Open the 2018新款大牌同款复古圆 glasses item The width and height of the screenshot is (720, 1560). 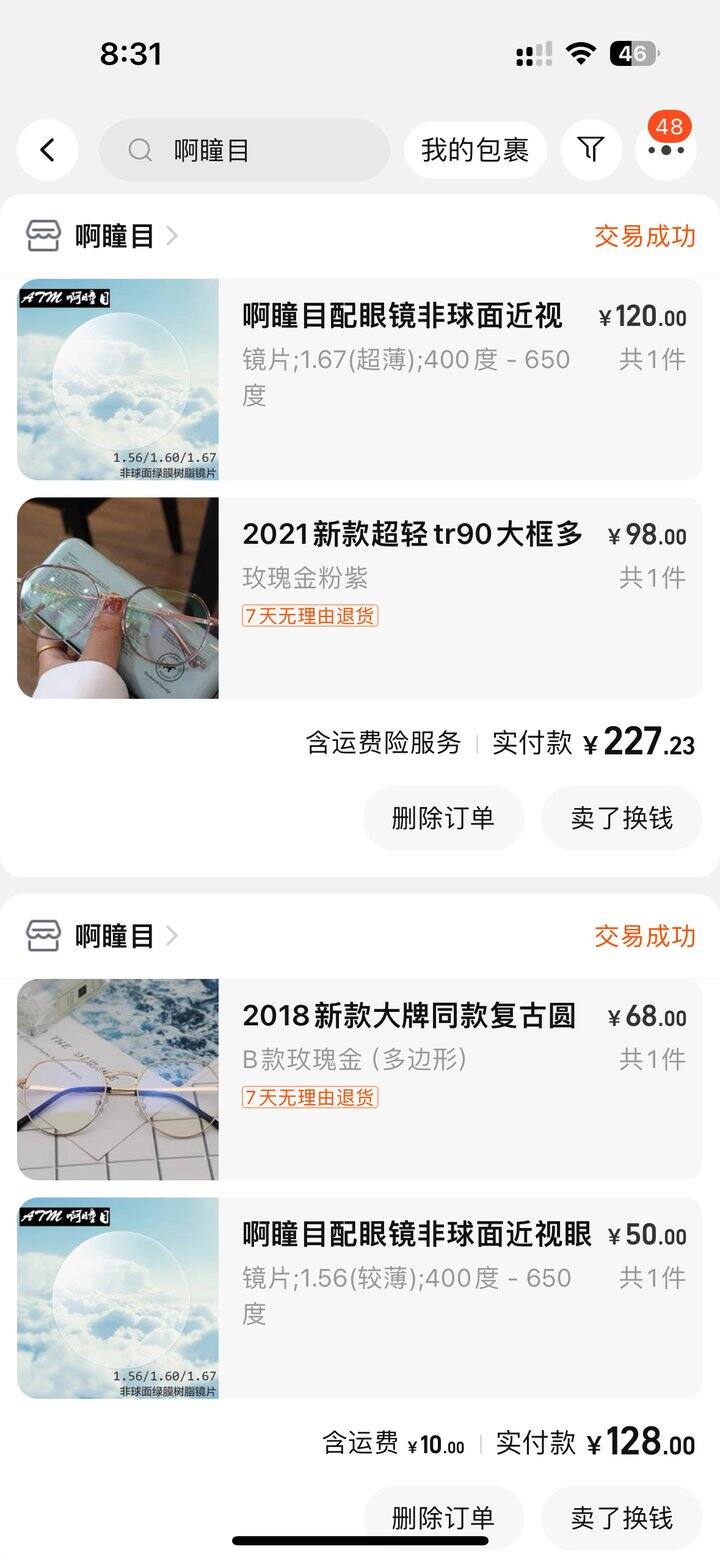[x=360, y=1079]
